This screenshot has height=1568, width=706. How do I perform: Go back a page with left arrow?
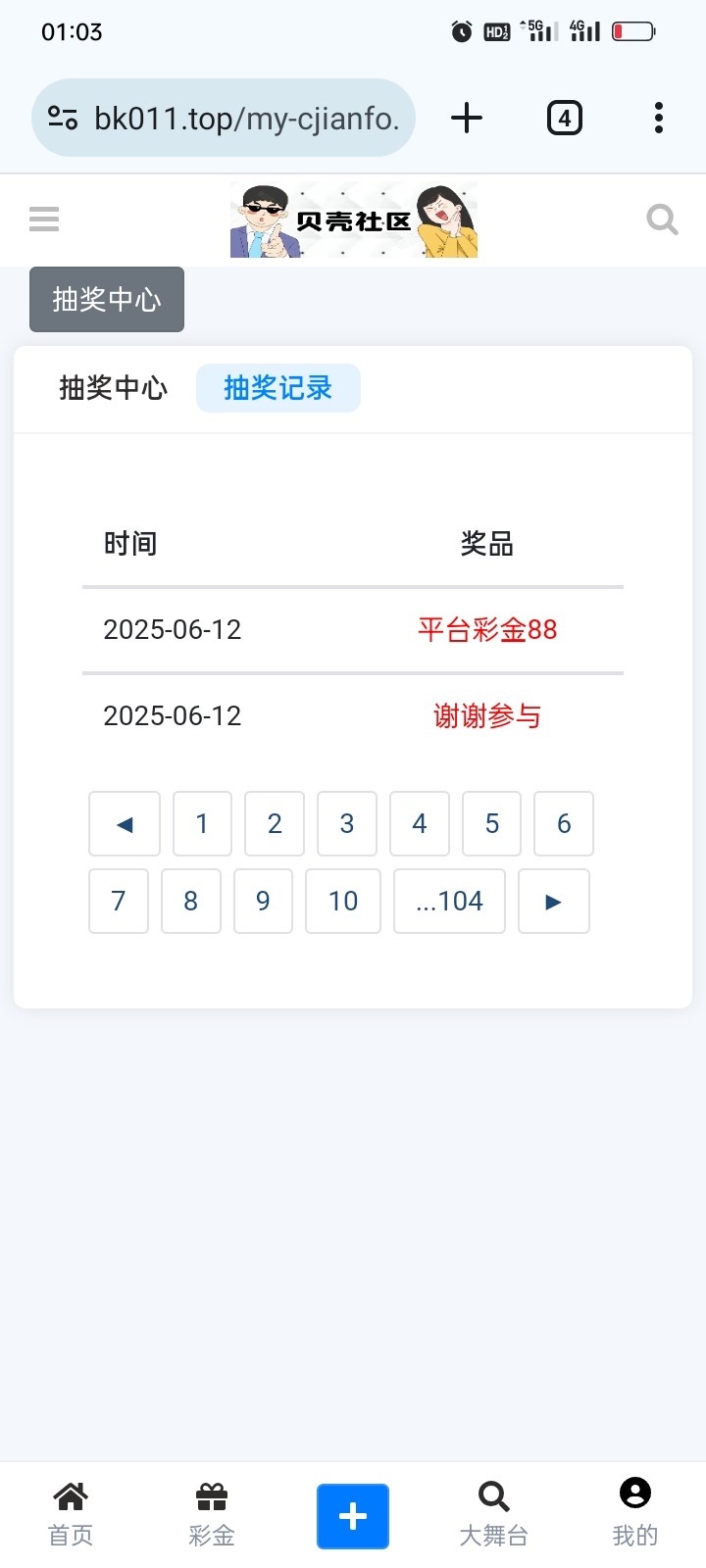[x=124, y=823]
